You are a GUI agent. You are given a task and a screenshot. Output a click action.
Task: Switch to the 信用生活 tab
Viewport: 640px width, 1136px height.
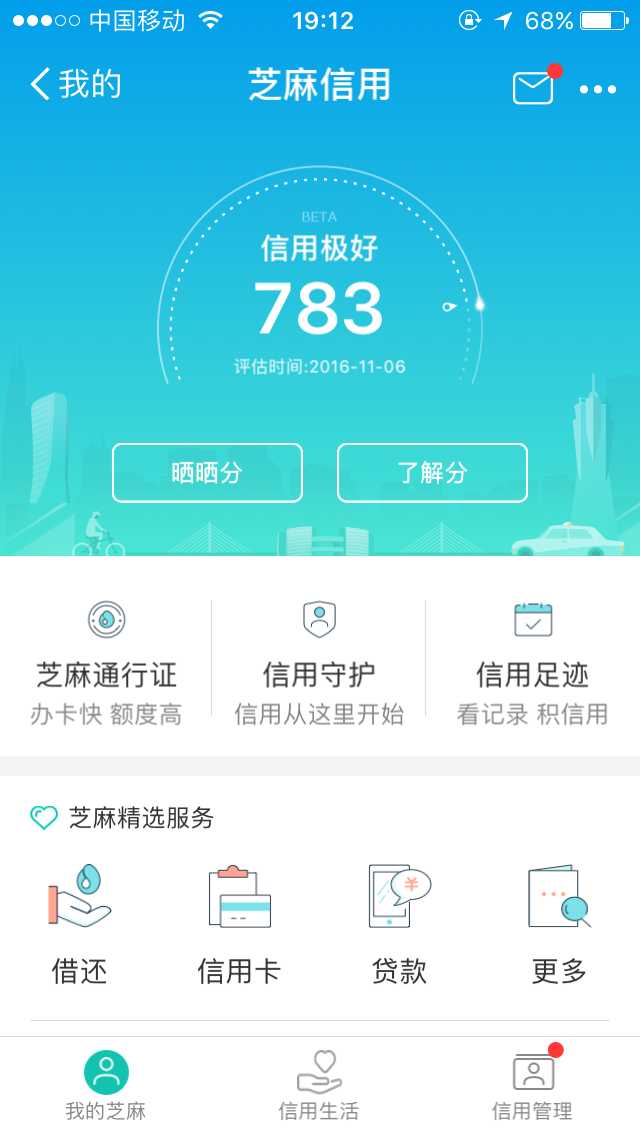(x=319, y=1086)
